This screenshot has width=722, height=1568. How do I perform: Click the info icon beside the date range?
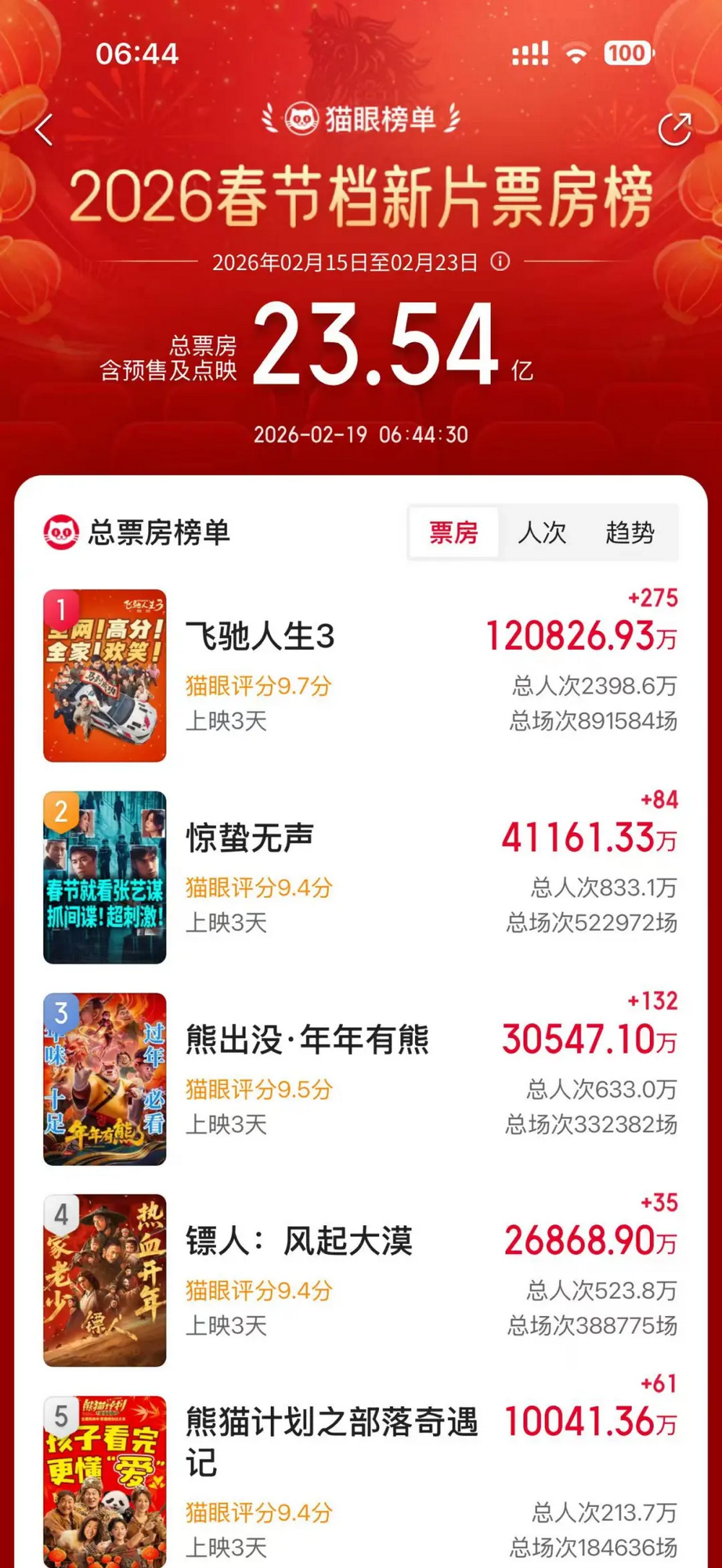point(499,263)
